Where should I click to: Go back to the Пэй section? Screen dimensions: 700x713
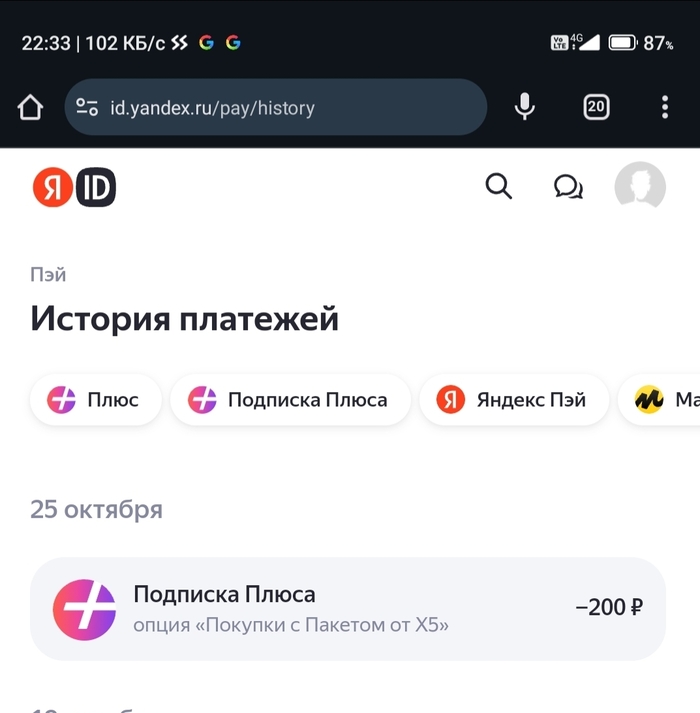pos(48,275)
